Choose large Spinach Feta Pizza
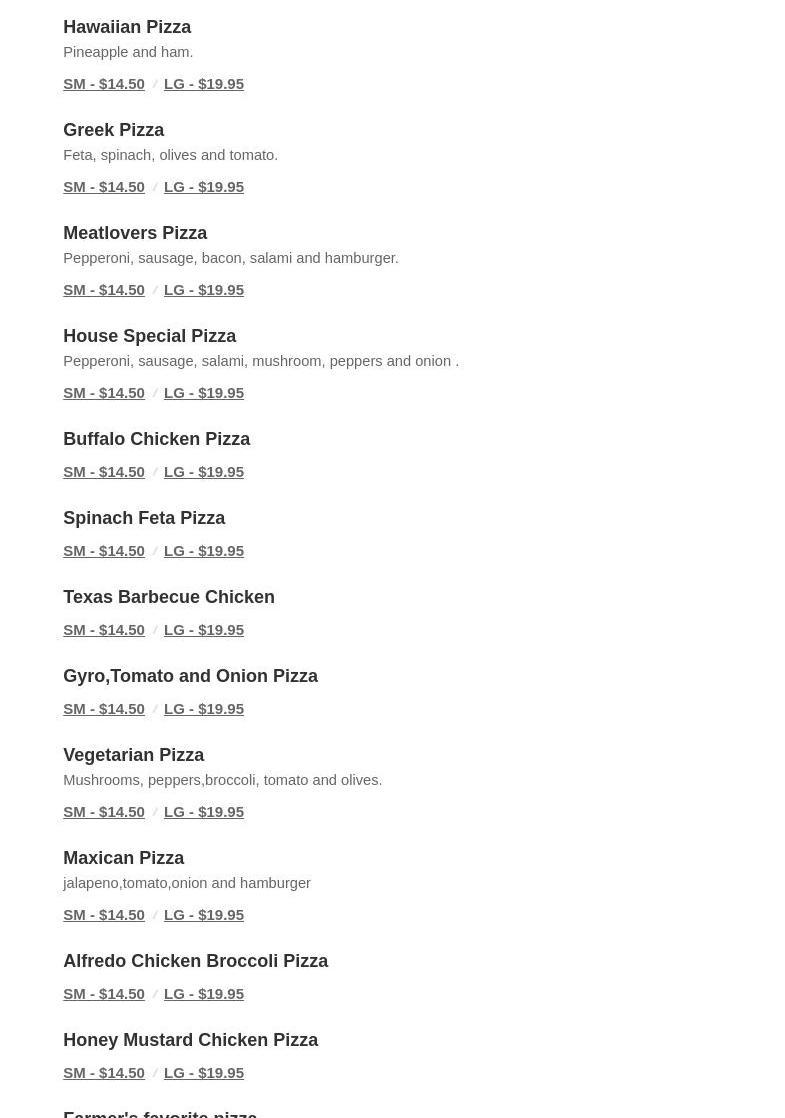 (204, 551)
